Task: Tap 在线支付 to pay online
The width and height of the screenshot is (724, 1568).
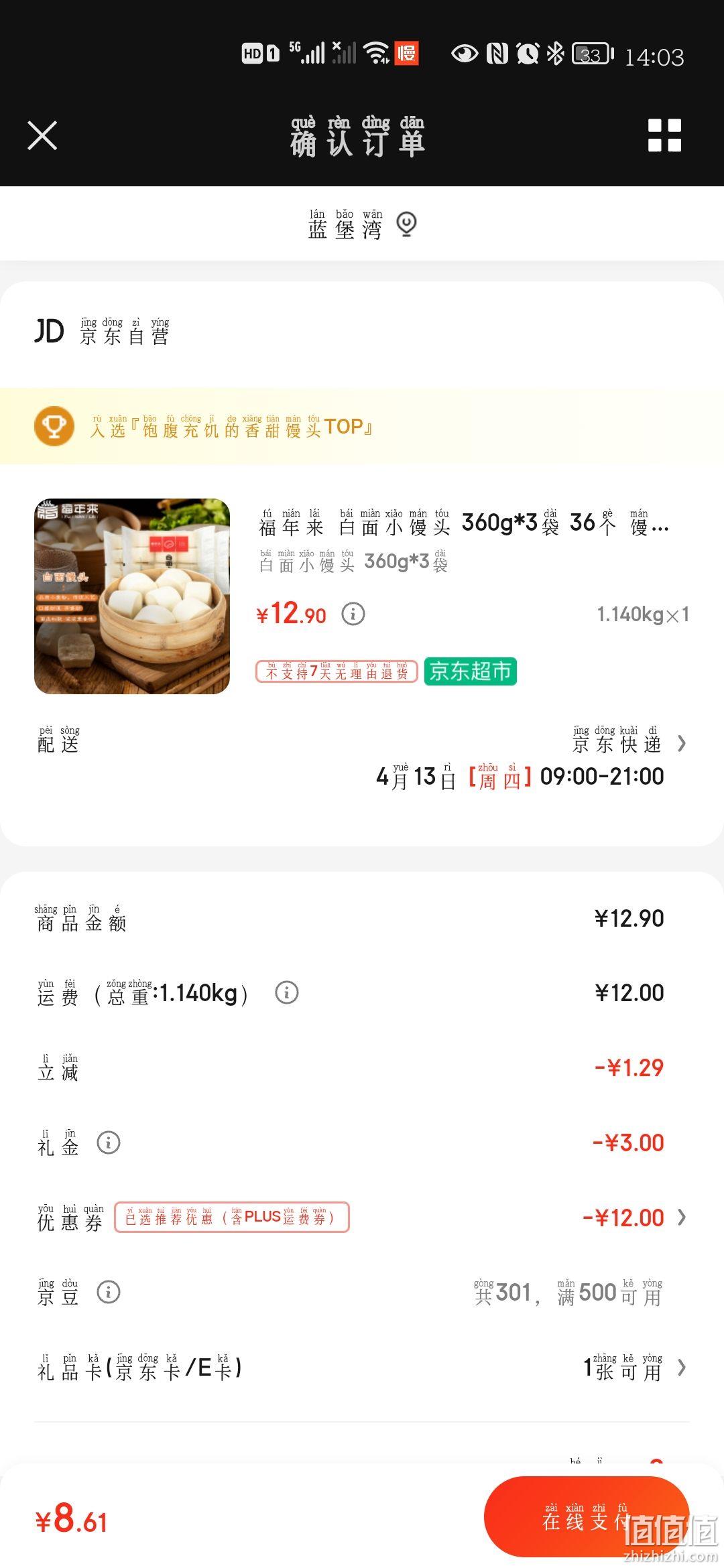Action: click(x=587, y=1517)
